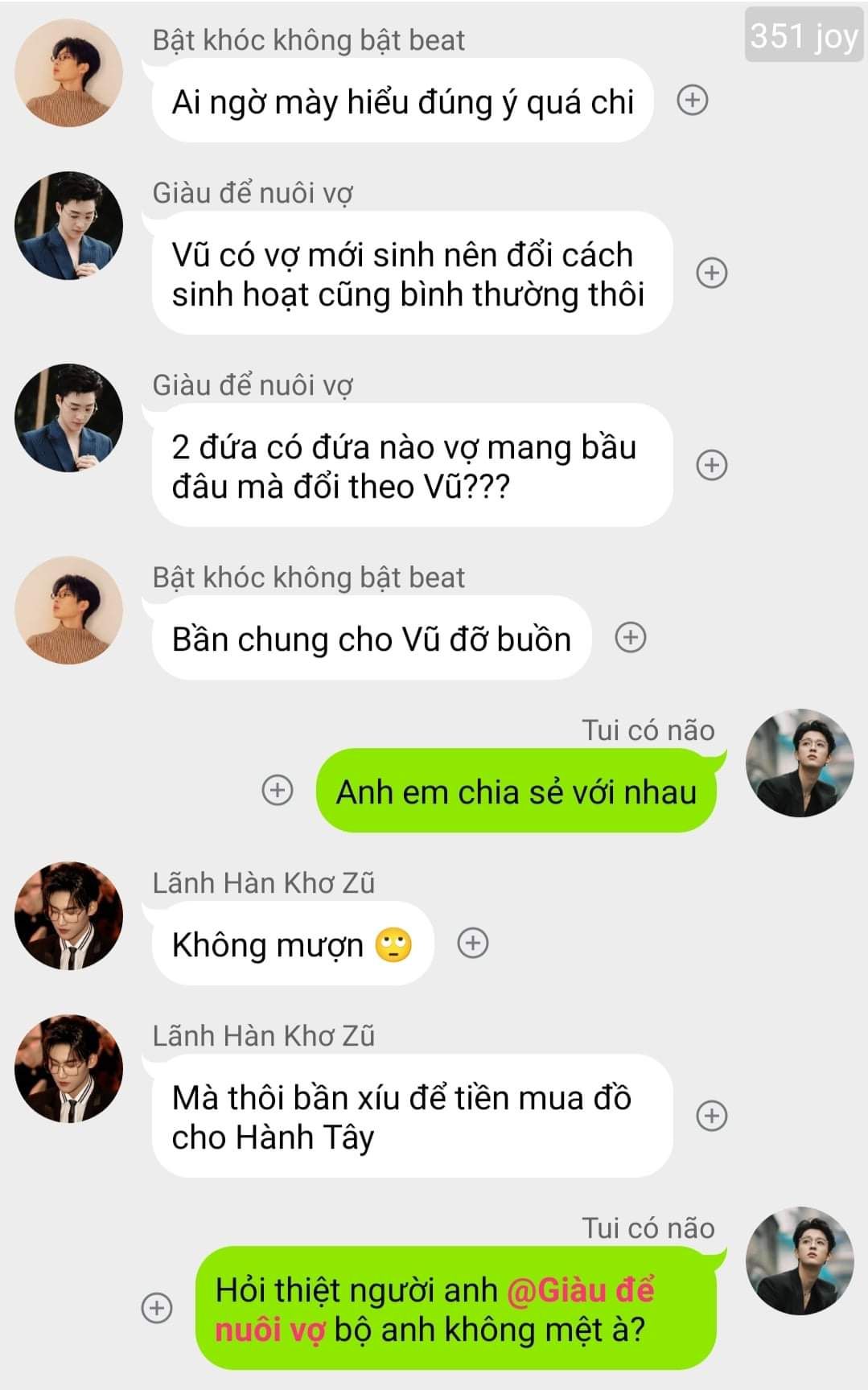
Task: Add reaction to 'Không mượn' message
Action: point(472,943)
